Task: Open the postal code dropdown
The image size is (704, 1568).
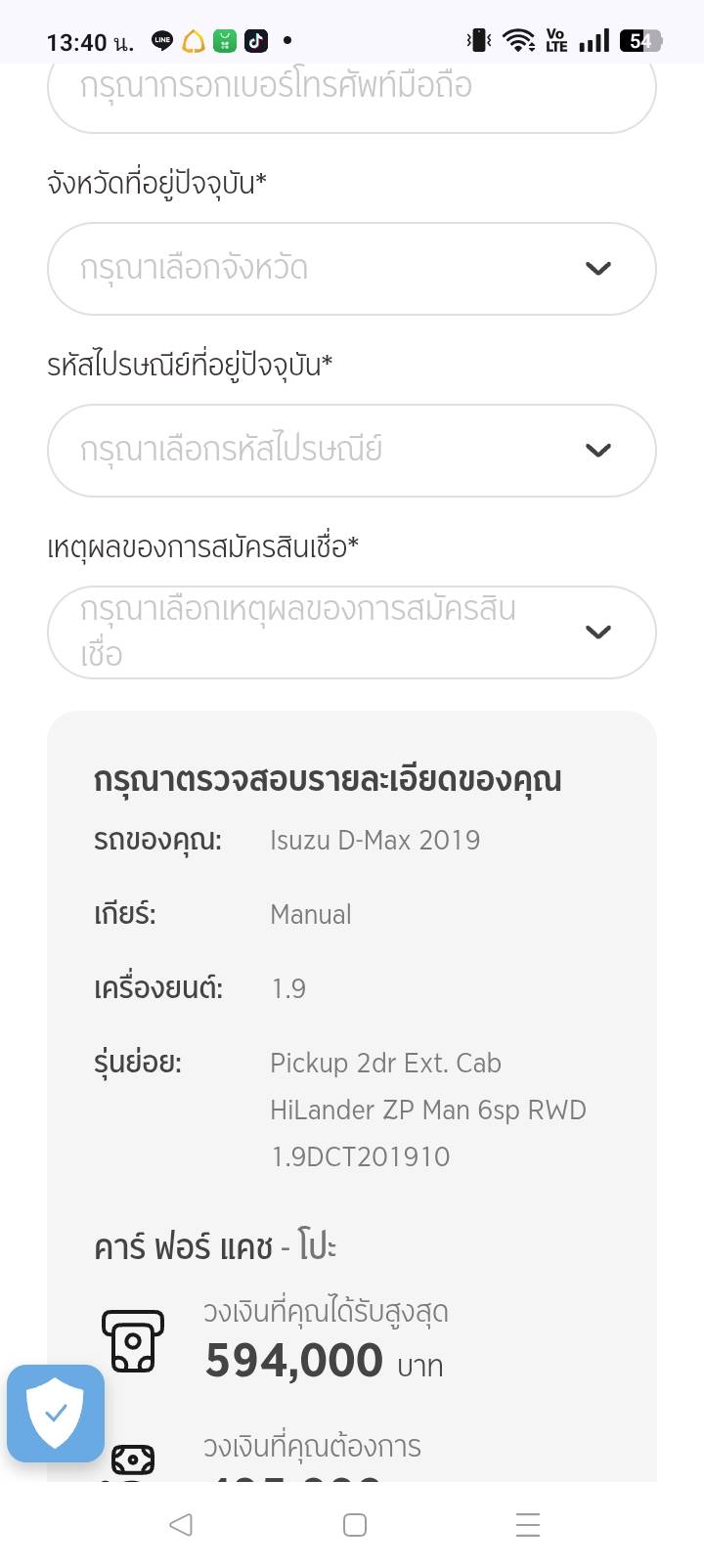Action: pyautogui.click(x=351, y=451)
